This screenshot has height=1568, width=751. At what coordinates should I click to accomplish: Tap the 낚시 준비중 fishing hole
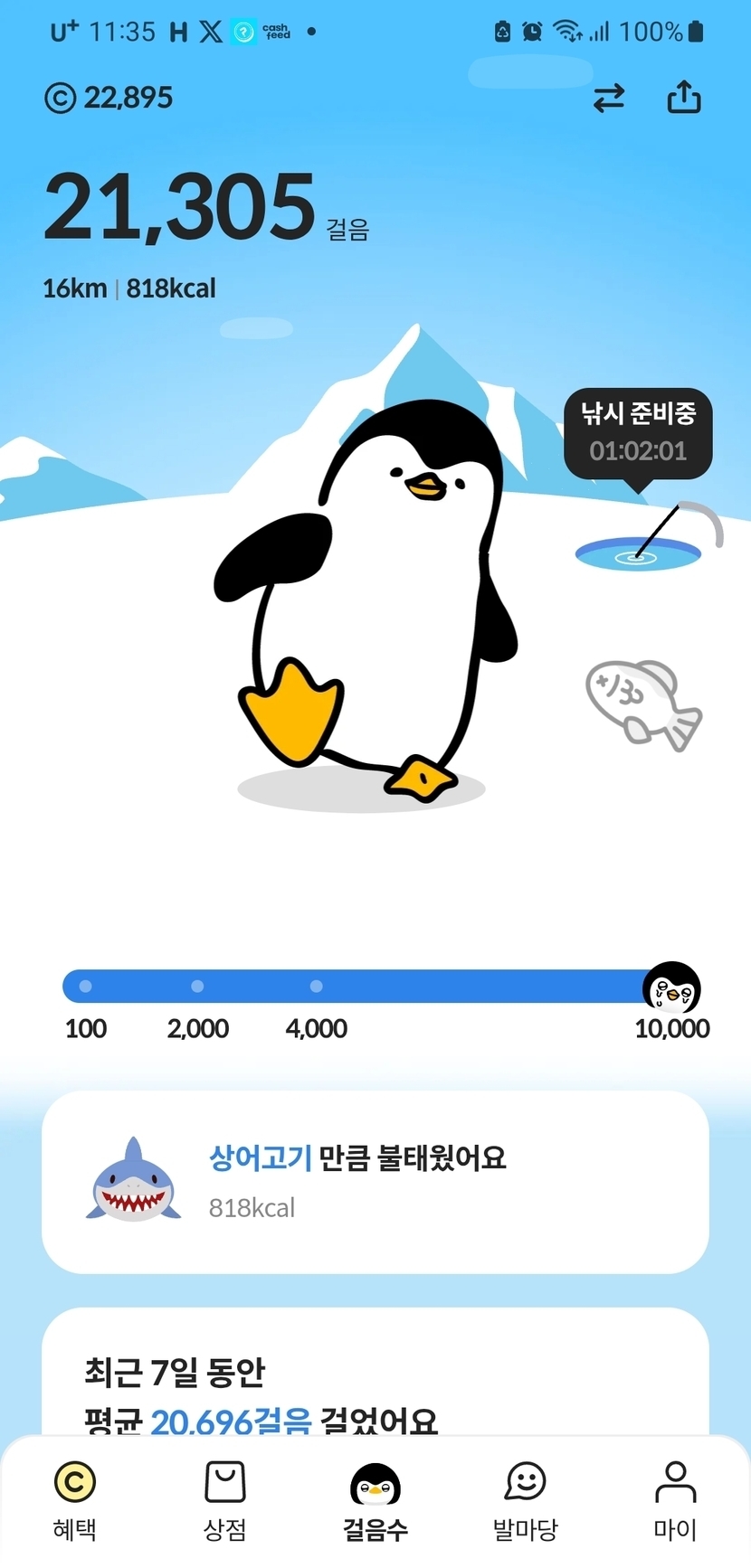click(x=638, y=552)
